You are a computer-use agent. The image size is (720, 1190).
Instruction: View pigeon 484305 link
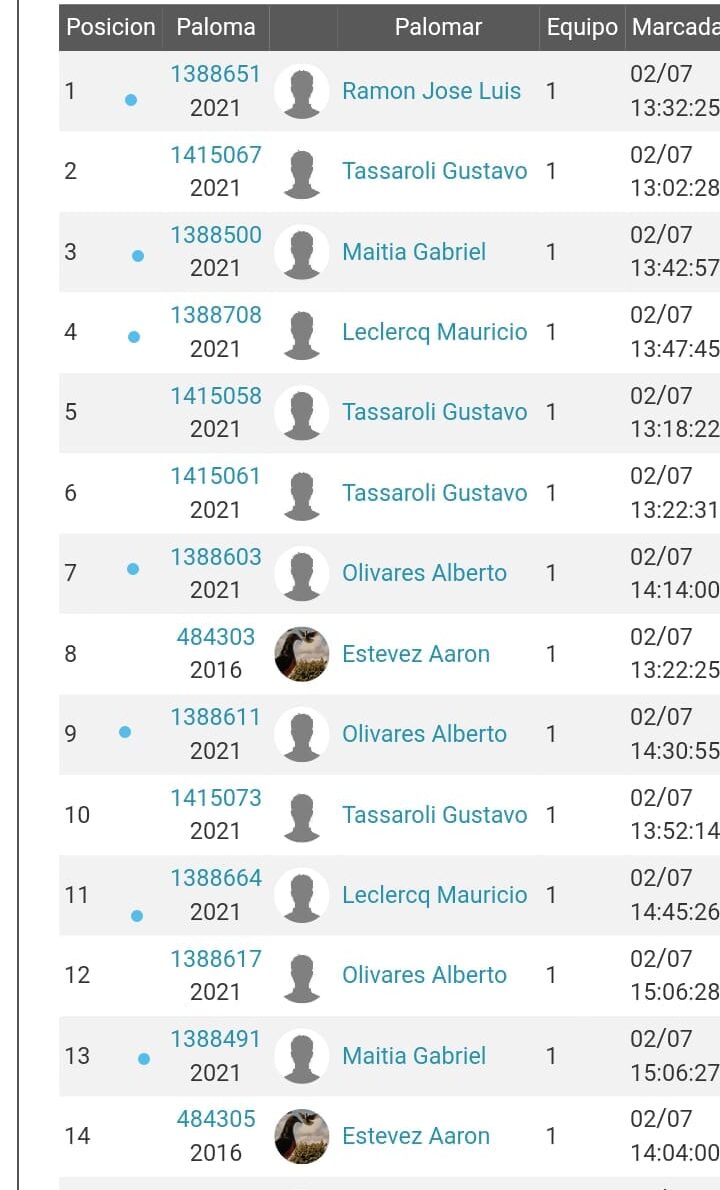pos(215,1119)
